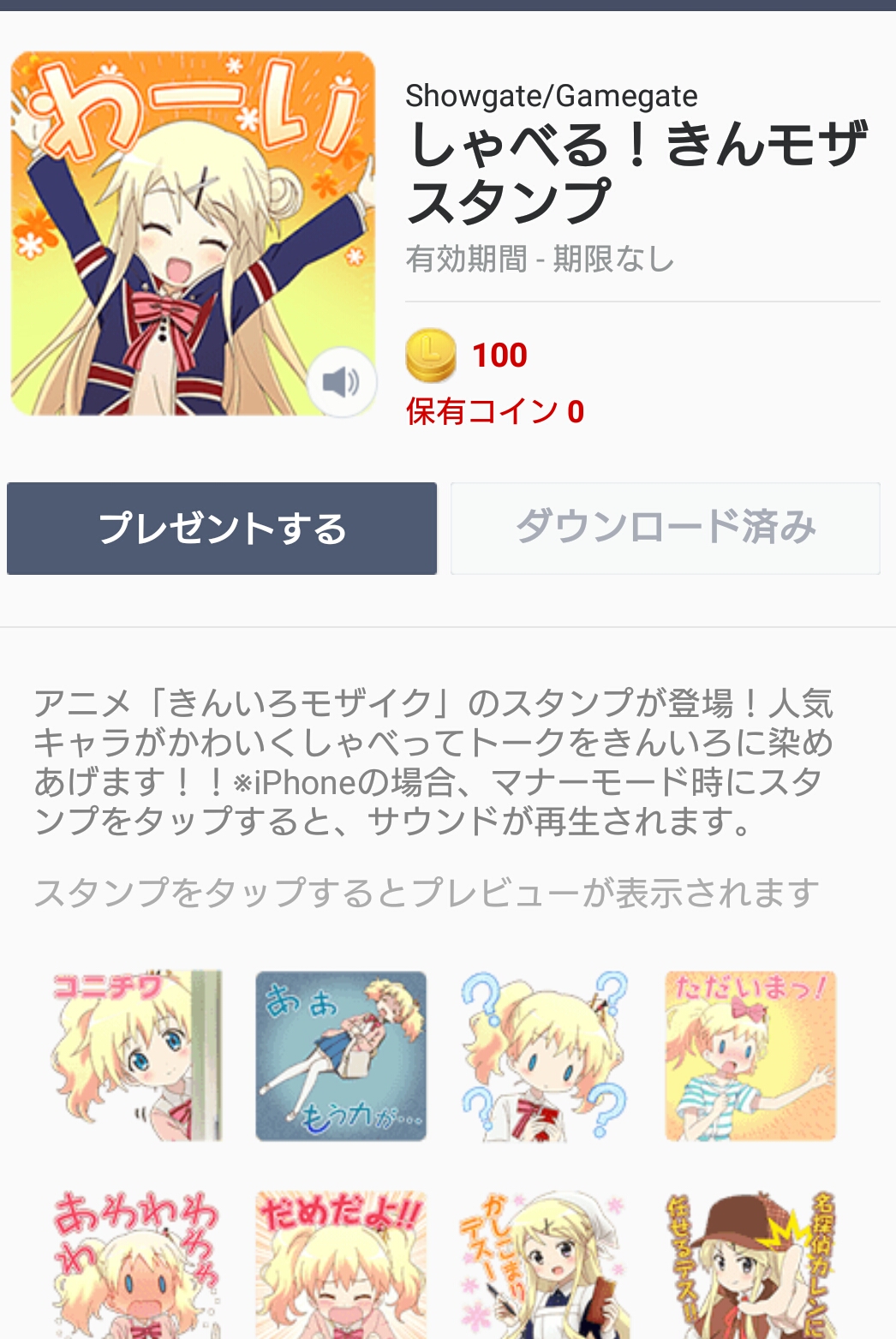Tap the ダウンロード済み button
The height and width of the screenshot is (1339, 896).
coord(666,529)
